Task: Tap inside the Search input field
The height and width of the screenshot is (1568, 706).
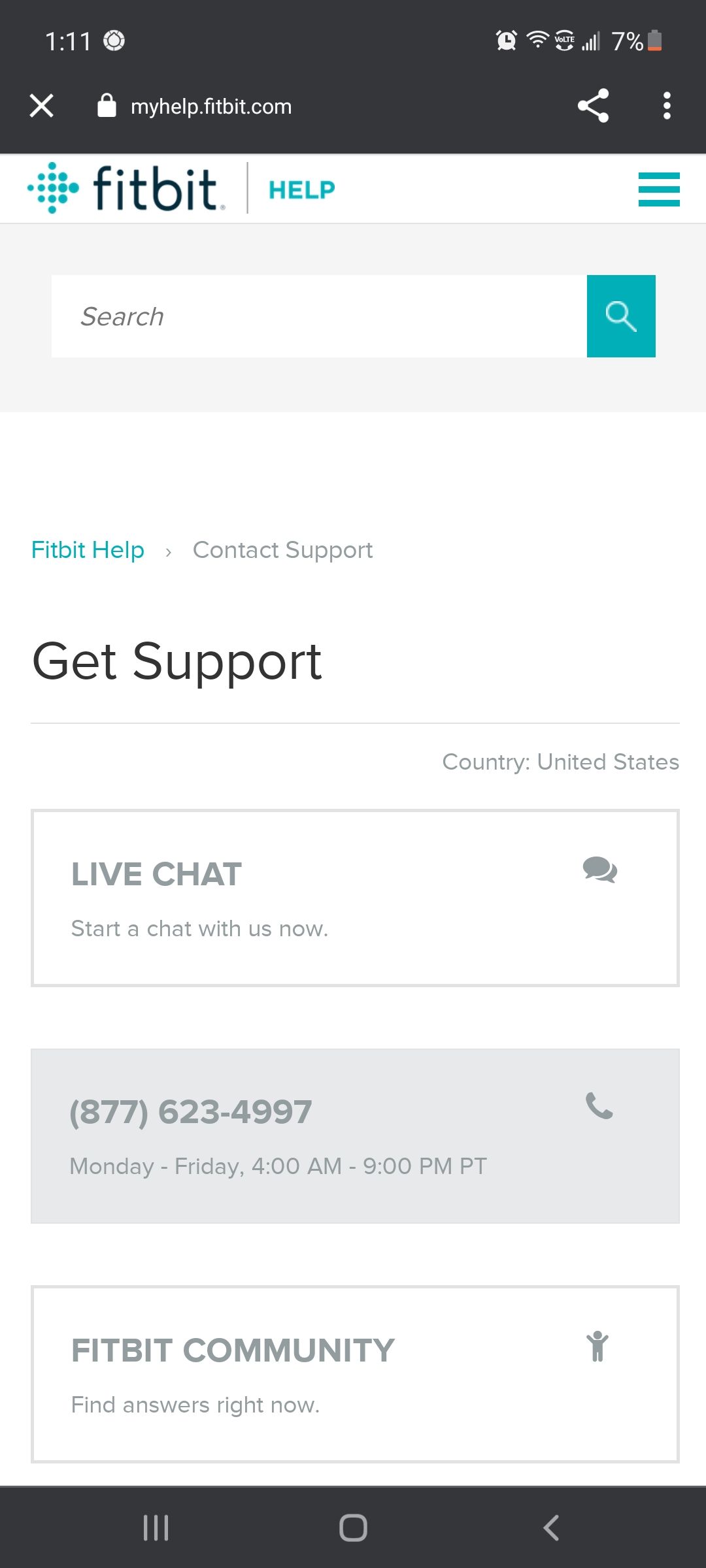Action: 320,316
